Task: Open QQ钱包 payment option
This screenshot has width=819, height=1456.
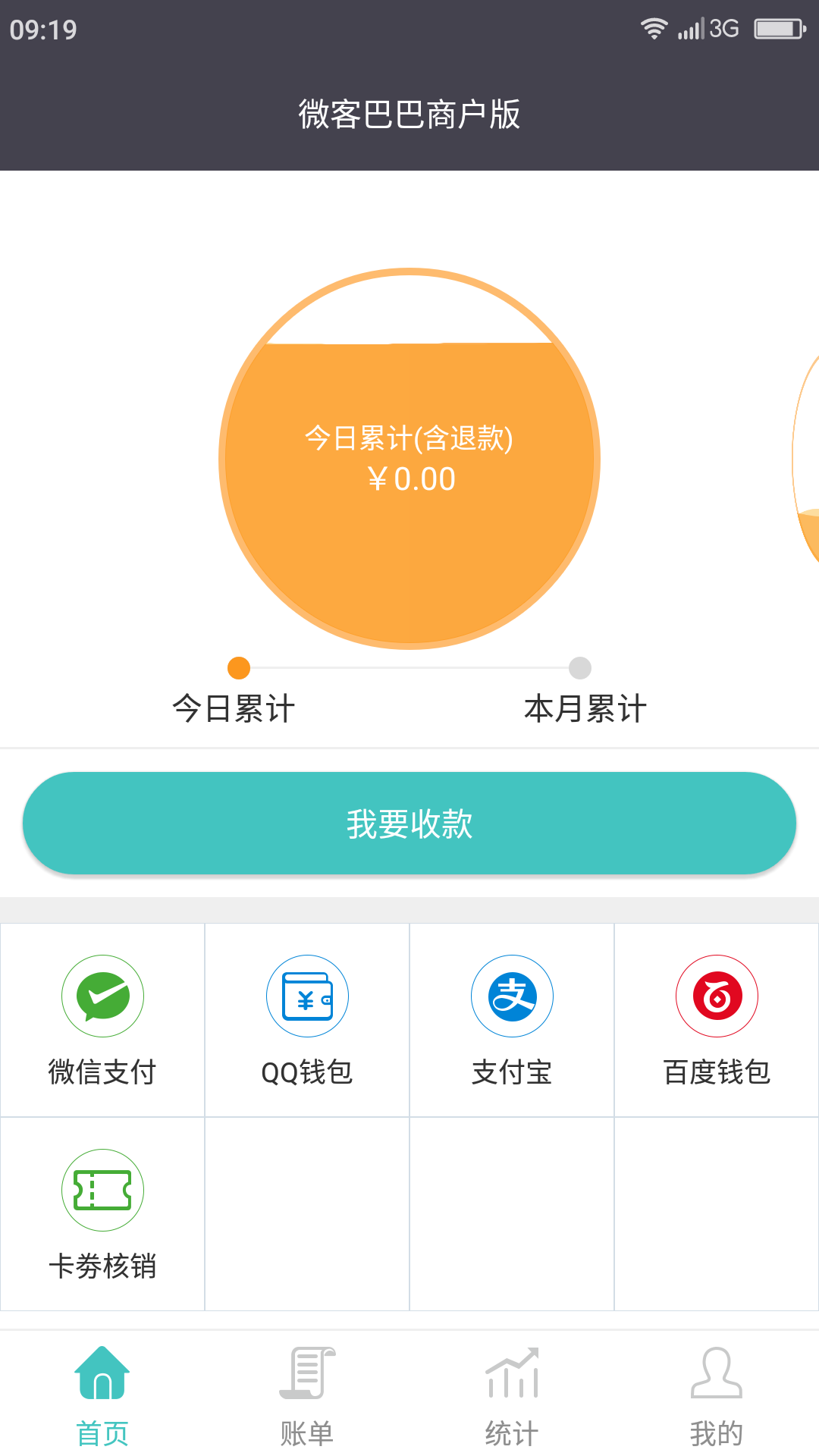Action: (306, 996)
